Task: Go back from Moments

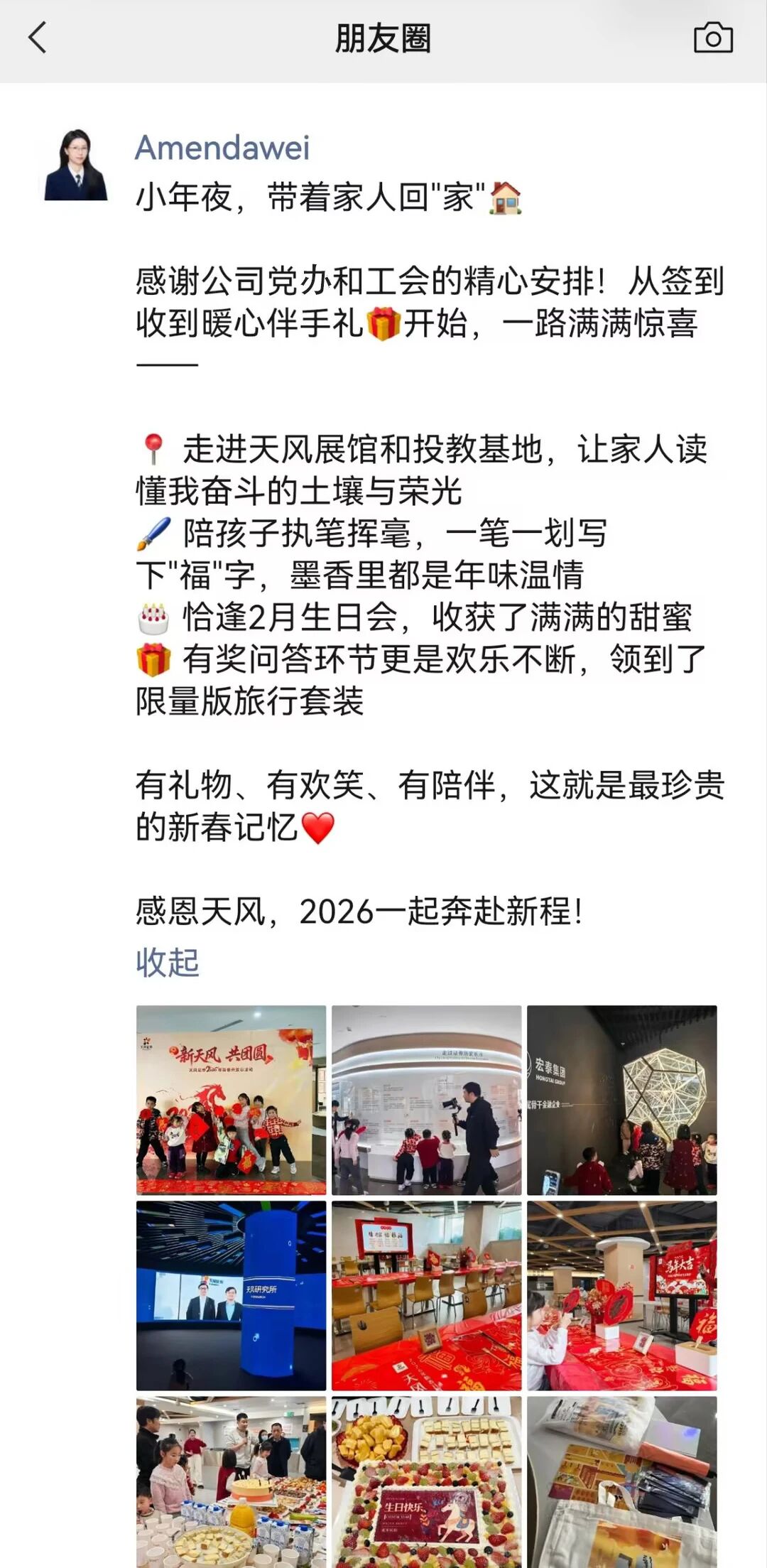Action: click(x=38, y=38)
